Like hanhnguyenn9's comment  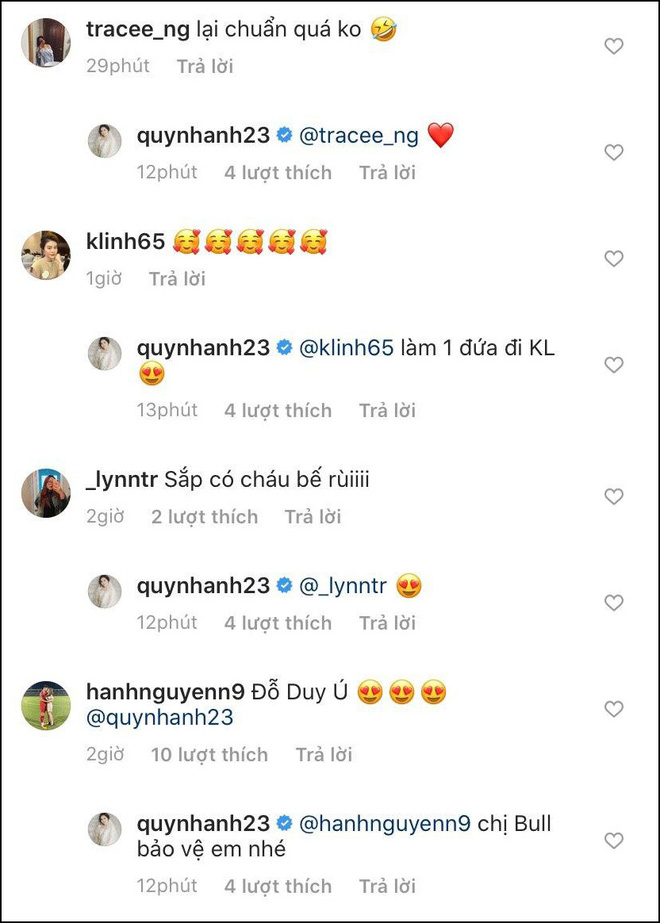click(x=614, y=709)
